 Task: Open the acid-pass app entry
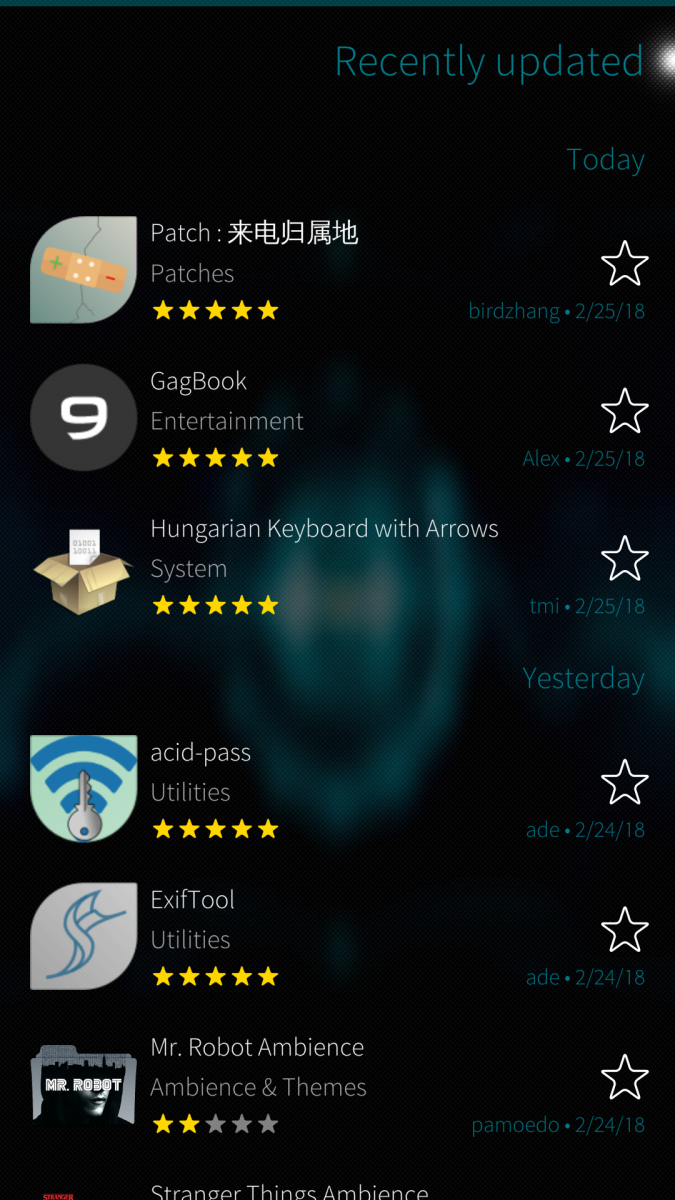[300, 789]
